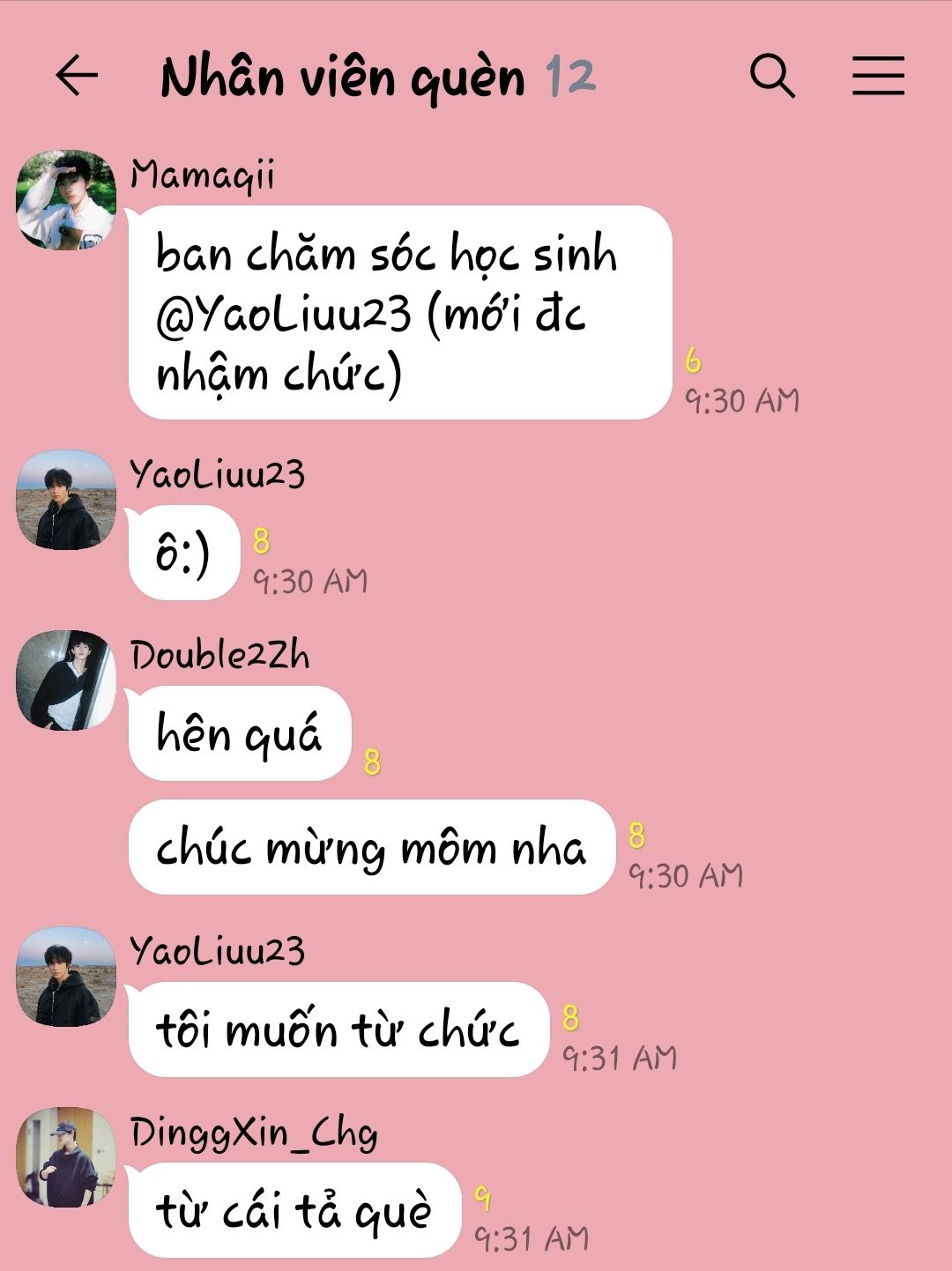The width and height of the screenshot is (952, 1271).
Task: Tap the @YaoLiuu23 mention in Mamaqii's message
Action: 284,313
